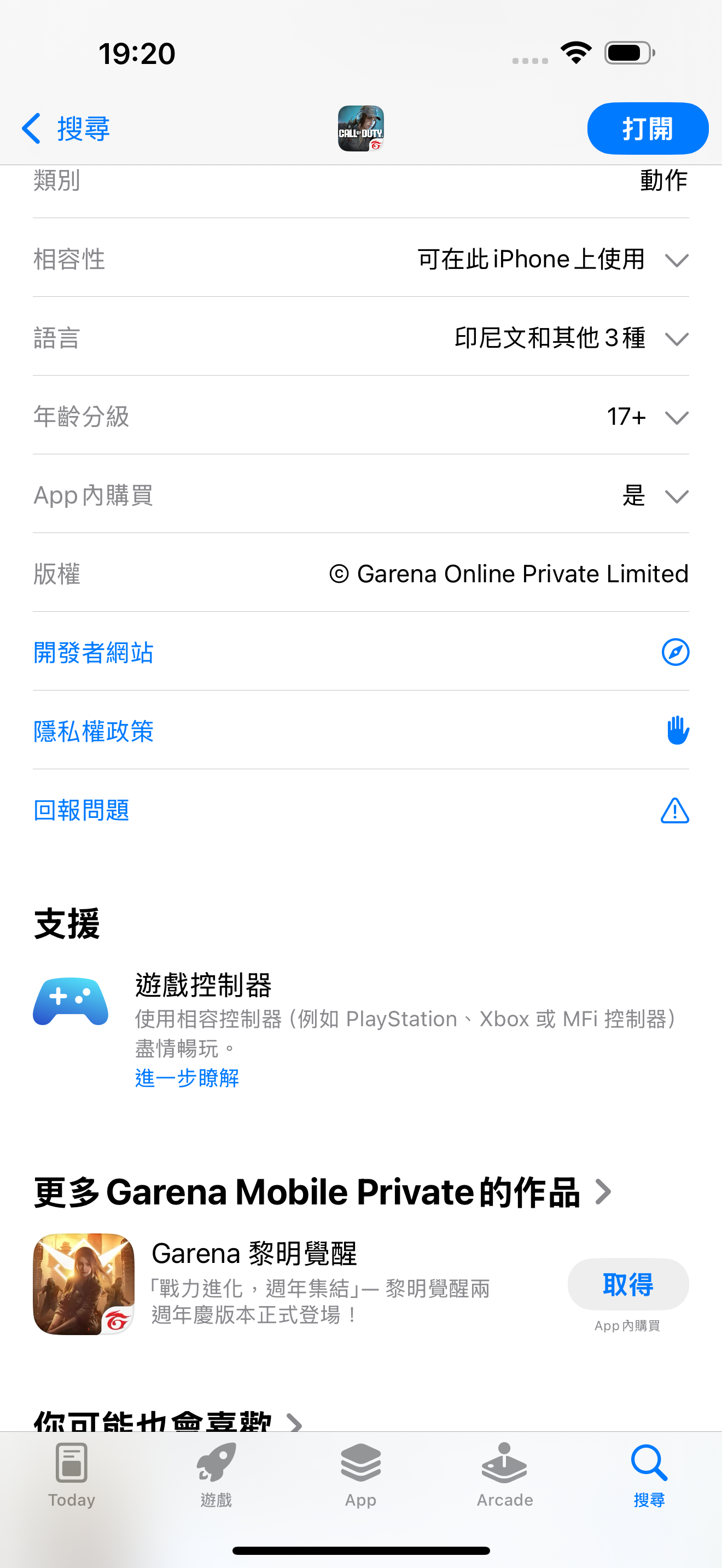Go back to 搜尋 results
The height and width of the screenshot is (1568, 722).
(x=66, y=129)
